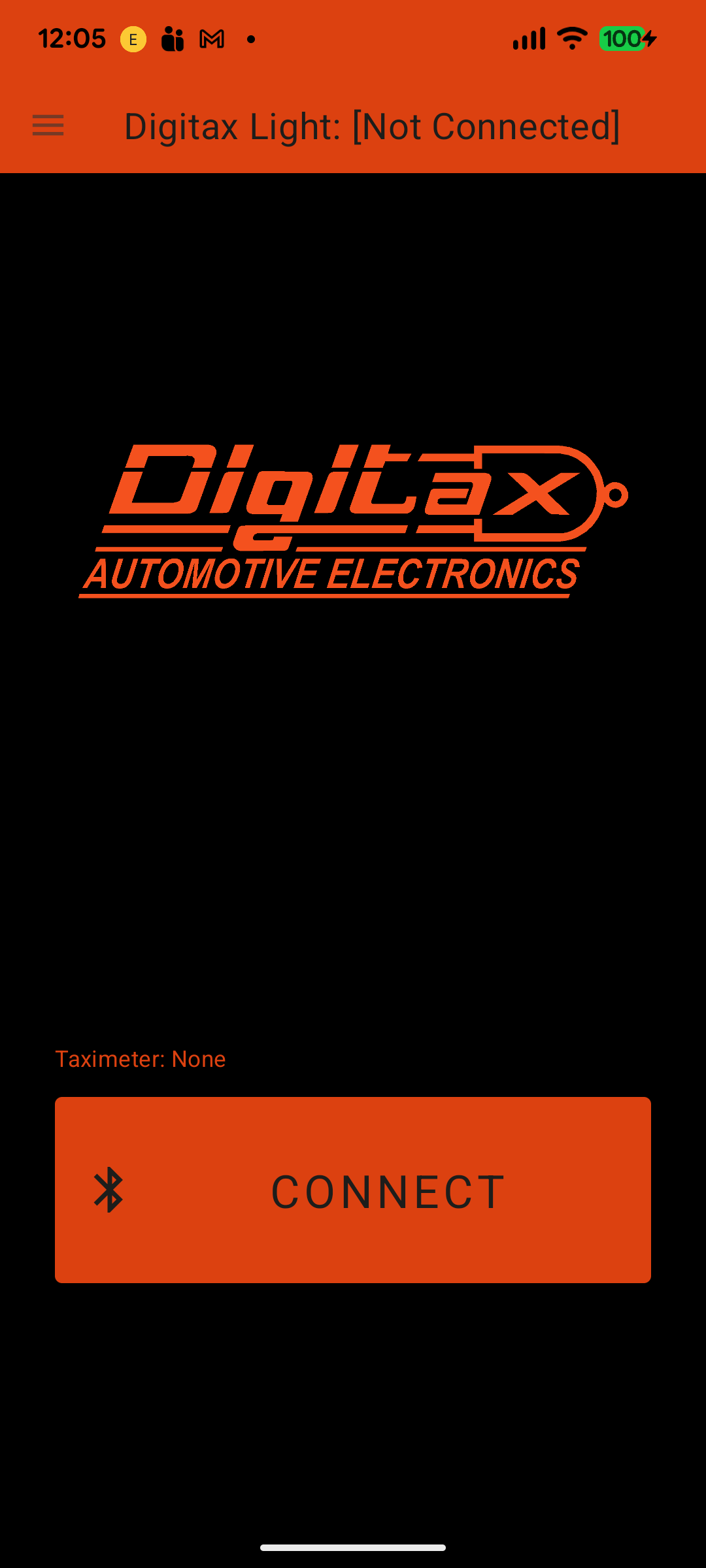The height and width of the screenshot is (1568, 706).
Task: Tap the Connect Bluetooth button
Action: (353, 1190)
